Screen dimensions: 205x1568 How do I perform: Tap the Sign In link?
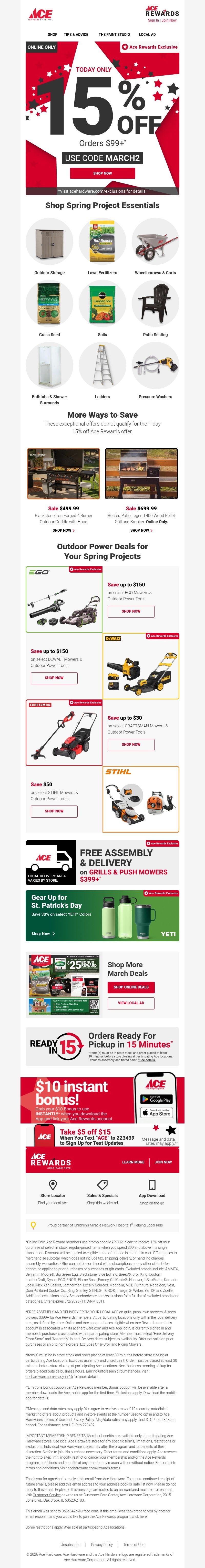(153, 20)
